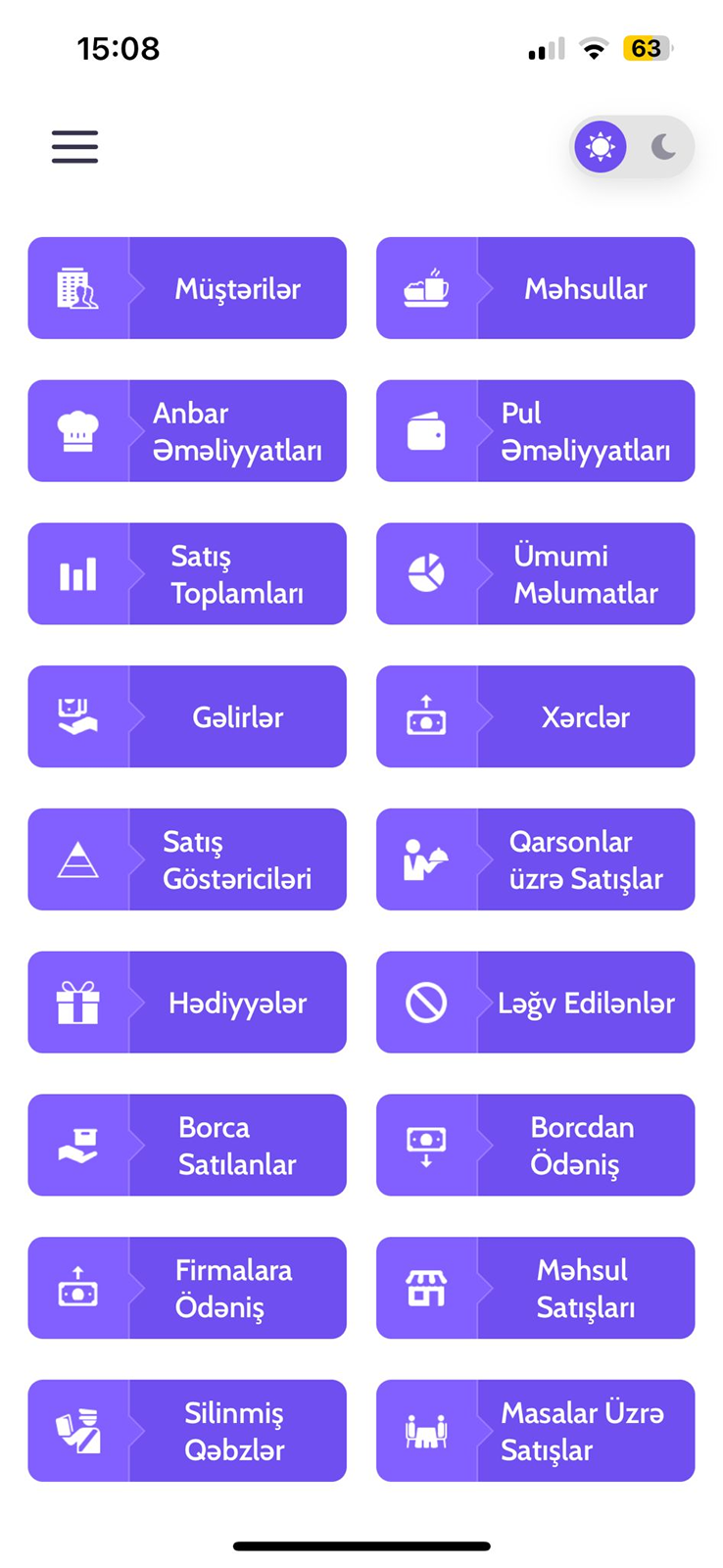Image resolution: width=723 pixels, height=1568 pixels.
Task: View Məhsul Satışları
Action: pyautogui.click(x=536, y=1289)
